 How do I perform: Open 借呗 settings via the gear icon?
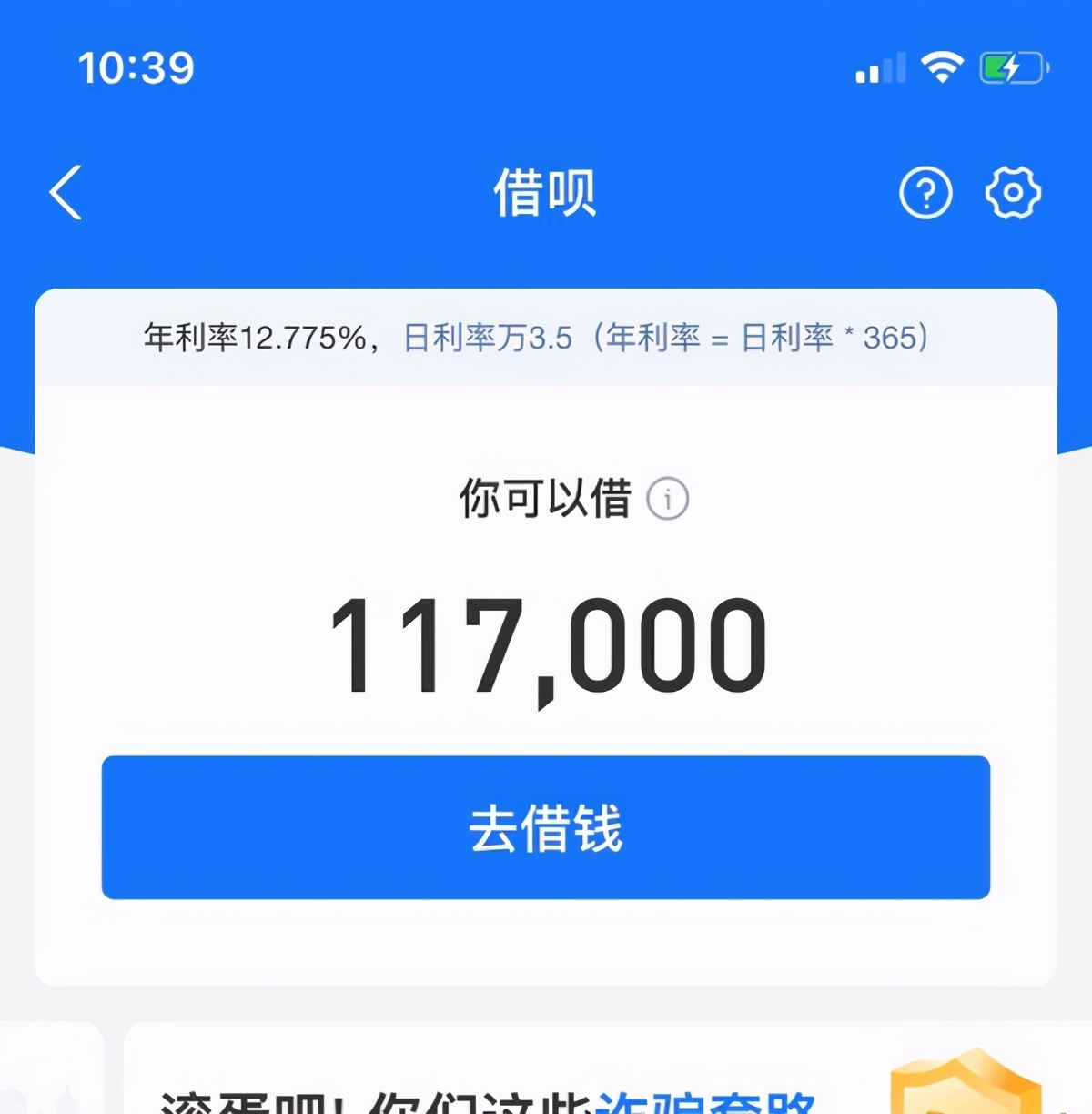click(x=1013, y=192)
